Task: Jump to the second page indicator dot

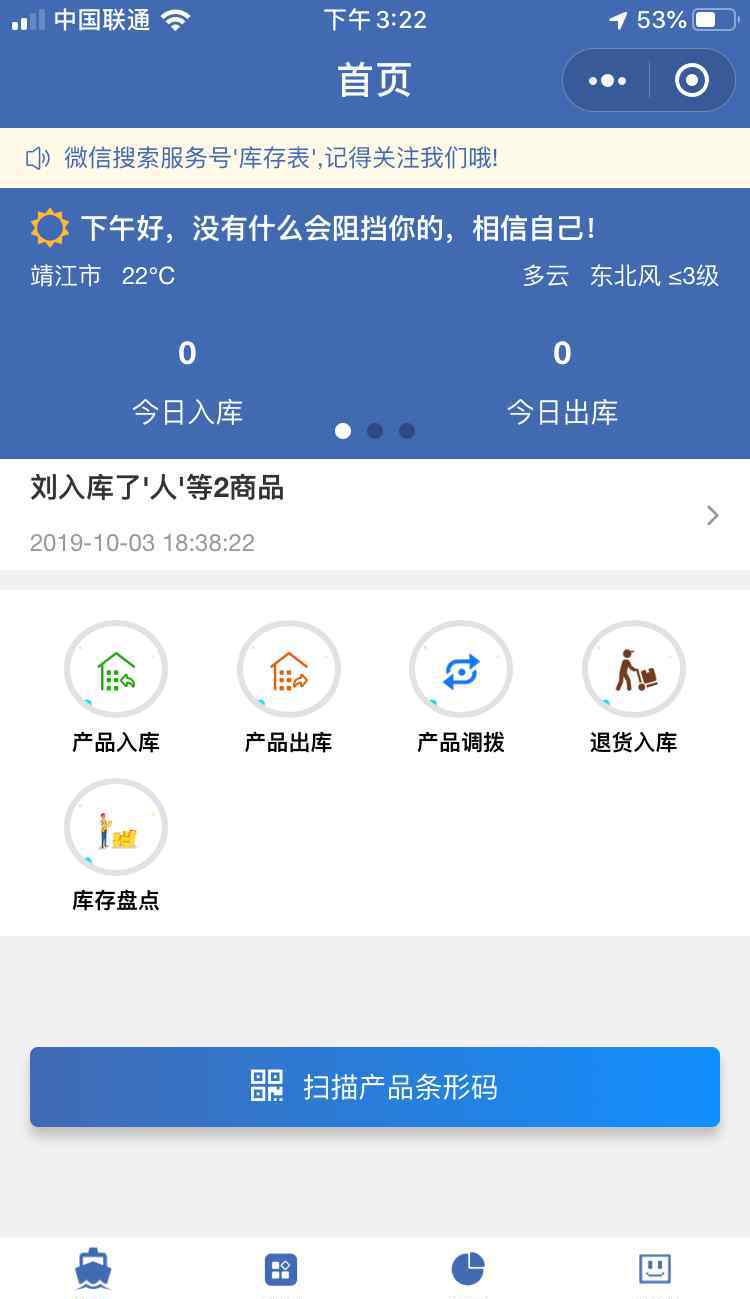Action: 375,431
